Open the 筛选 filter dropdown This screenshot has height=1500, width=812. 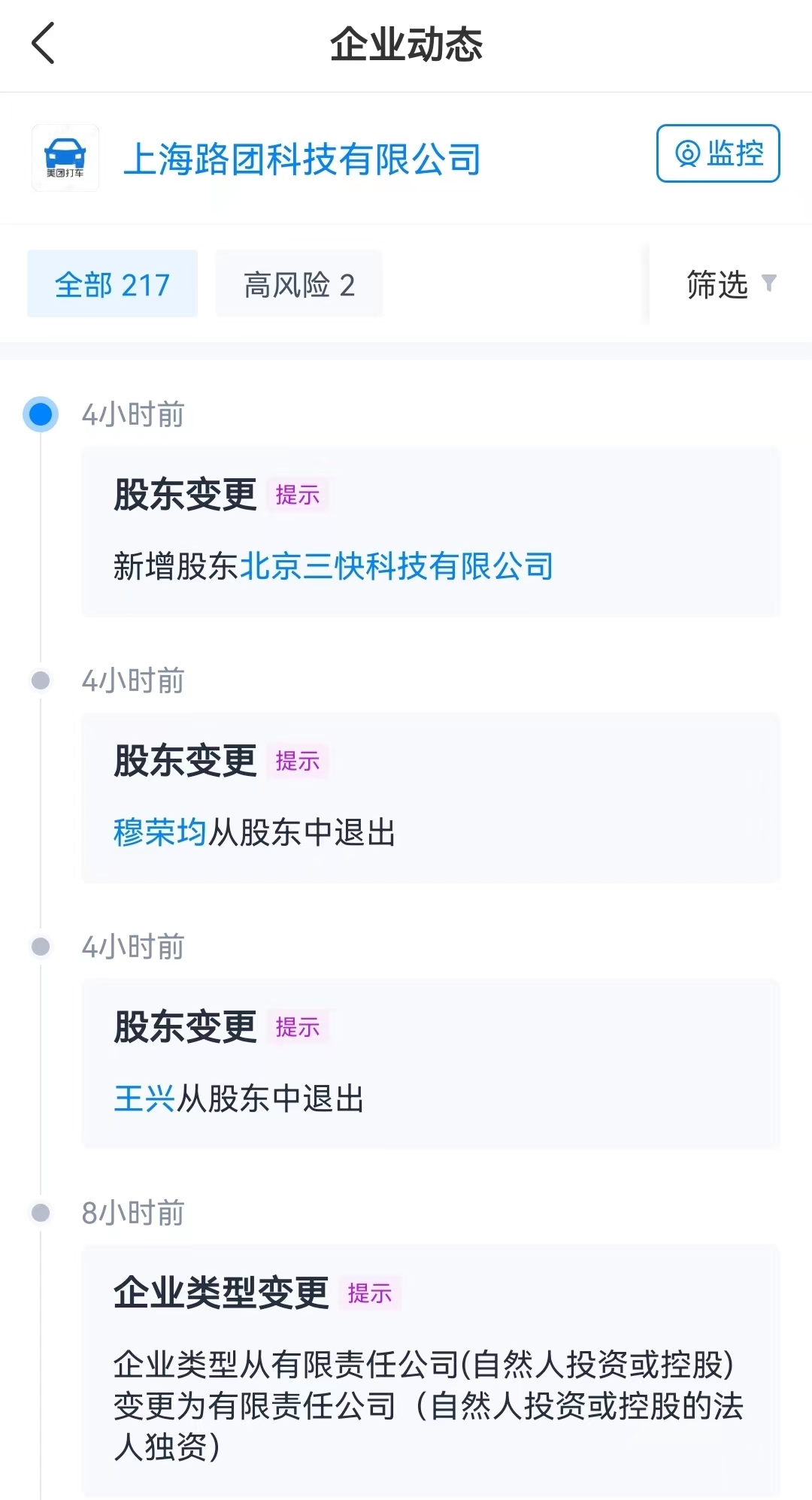(x=729, y=284)
